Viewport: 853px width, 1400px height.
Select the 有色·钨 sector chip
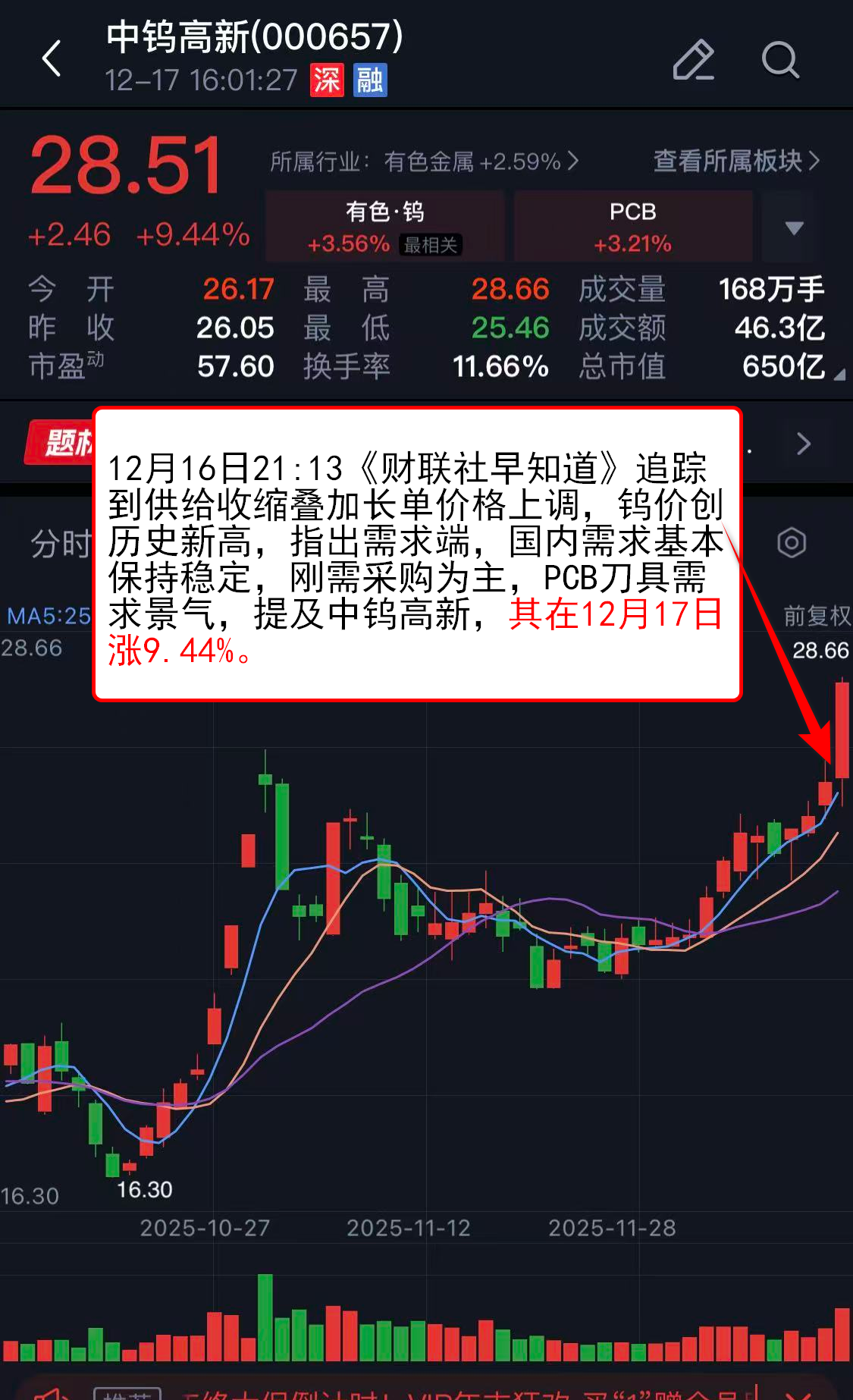384,227
